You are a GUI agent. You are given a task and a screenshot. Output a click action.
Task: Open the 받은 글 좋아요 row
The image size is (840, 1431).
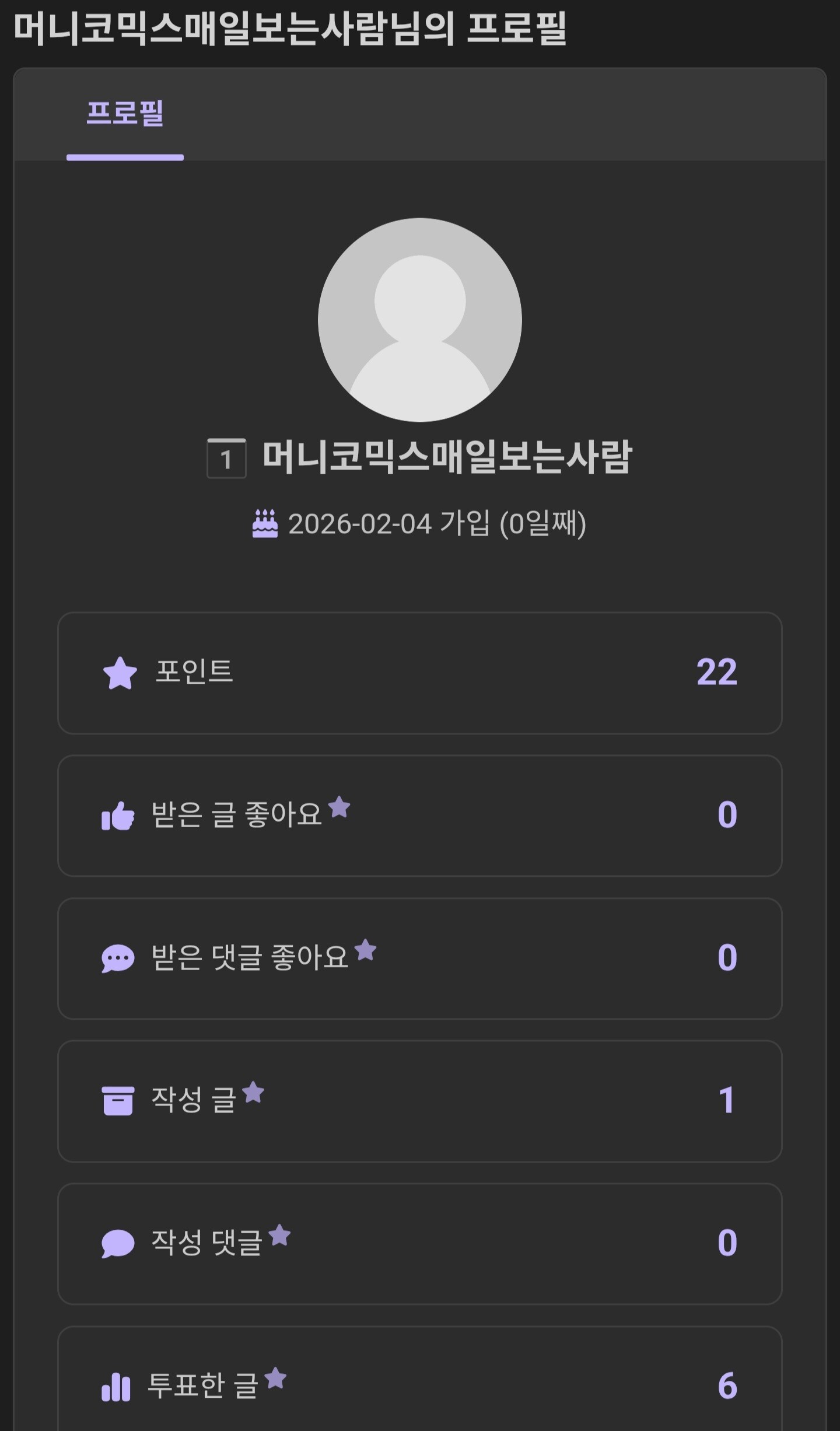click(x=419, y=816)
